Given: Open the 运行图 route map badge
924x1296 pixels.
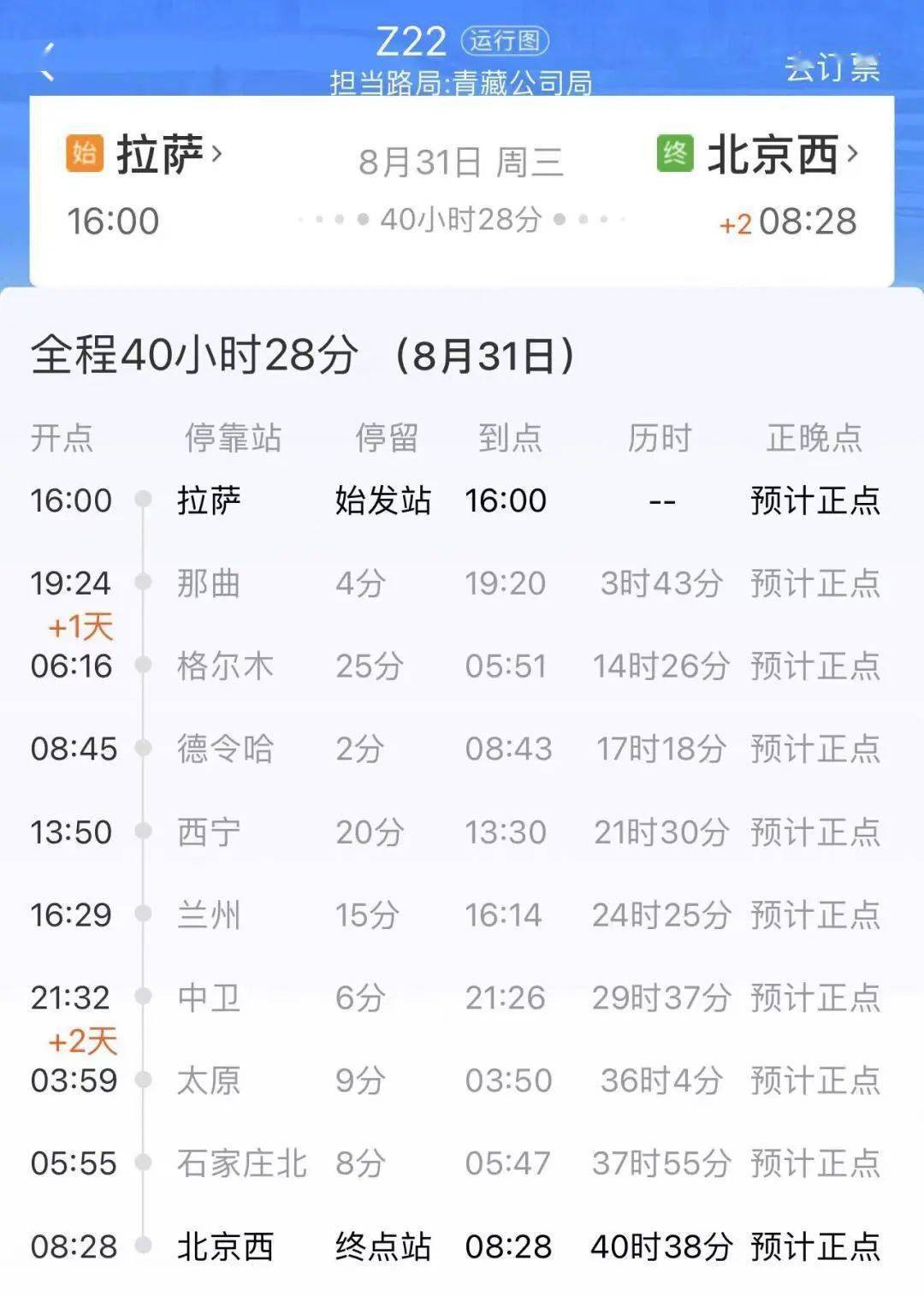Looking at the screenshot, I should [x=506, y=38].
